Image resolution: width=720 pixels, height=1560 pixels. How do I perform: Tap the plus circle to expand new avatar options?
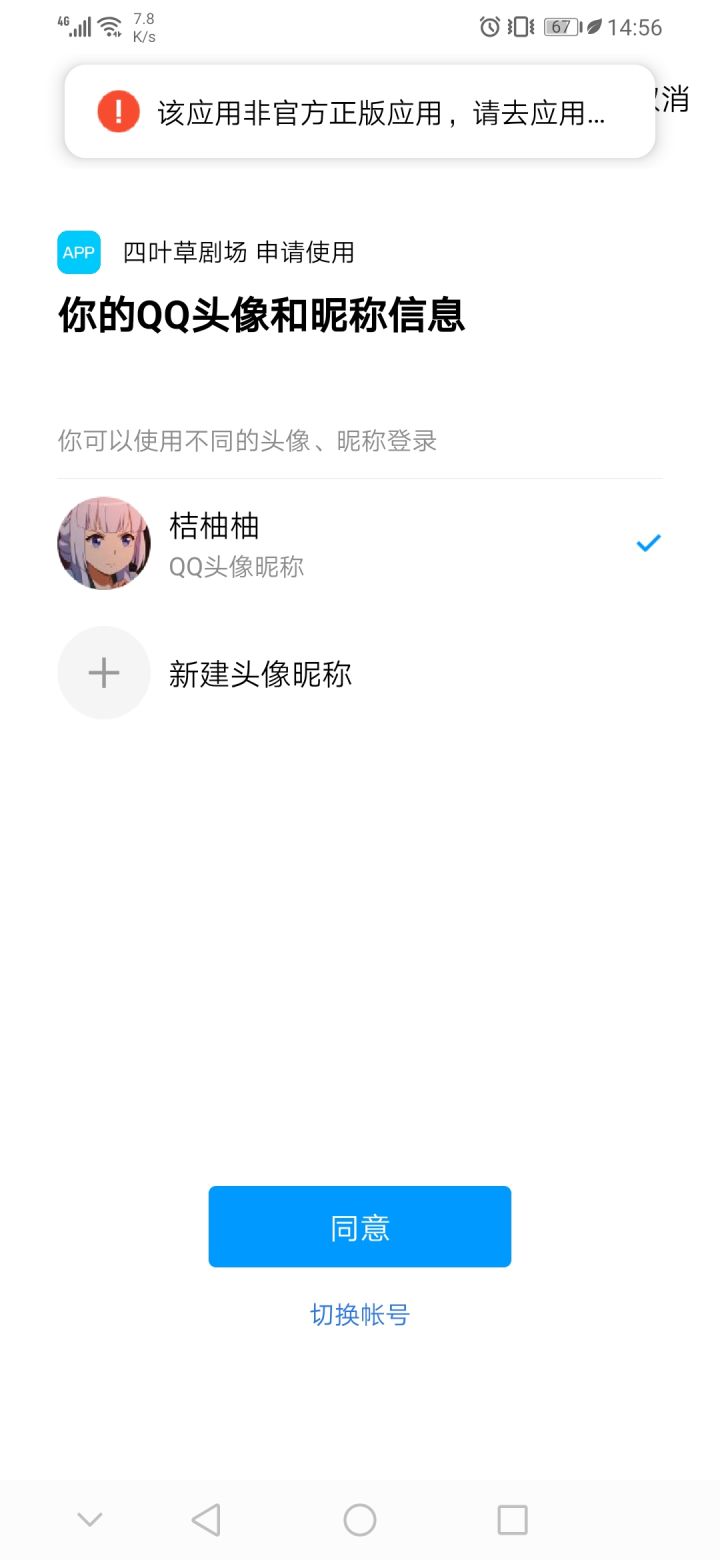pyautogui.click(x=103, y=672)
